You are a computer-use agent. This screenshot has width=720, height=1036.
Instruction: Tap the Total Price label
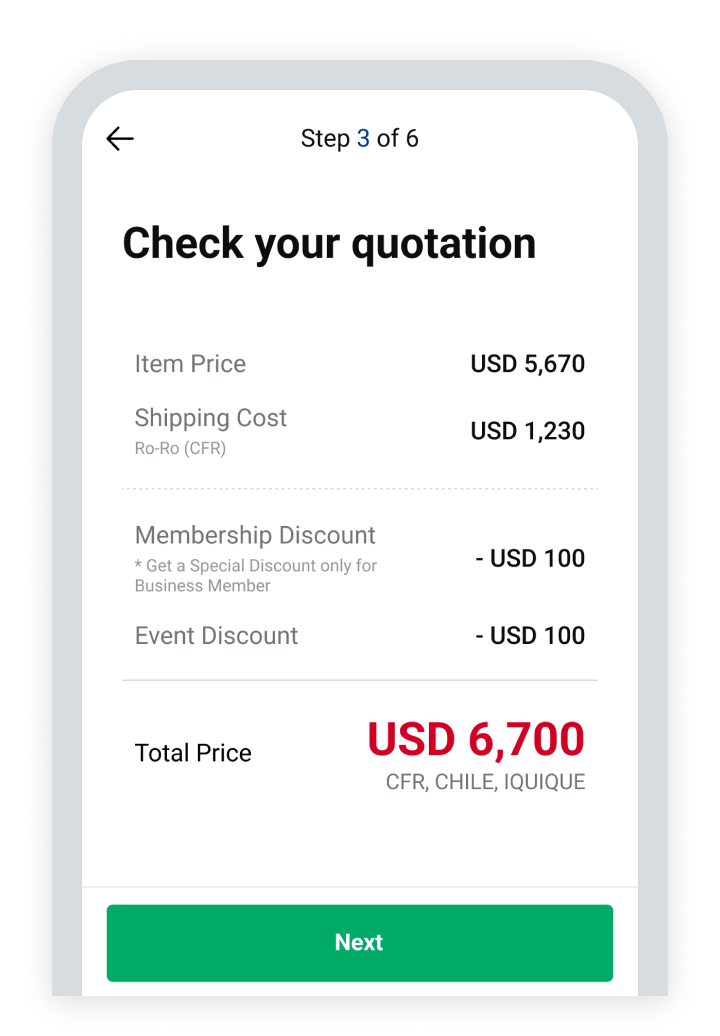(x=193, y=752)
